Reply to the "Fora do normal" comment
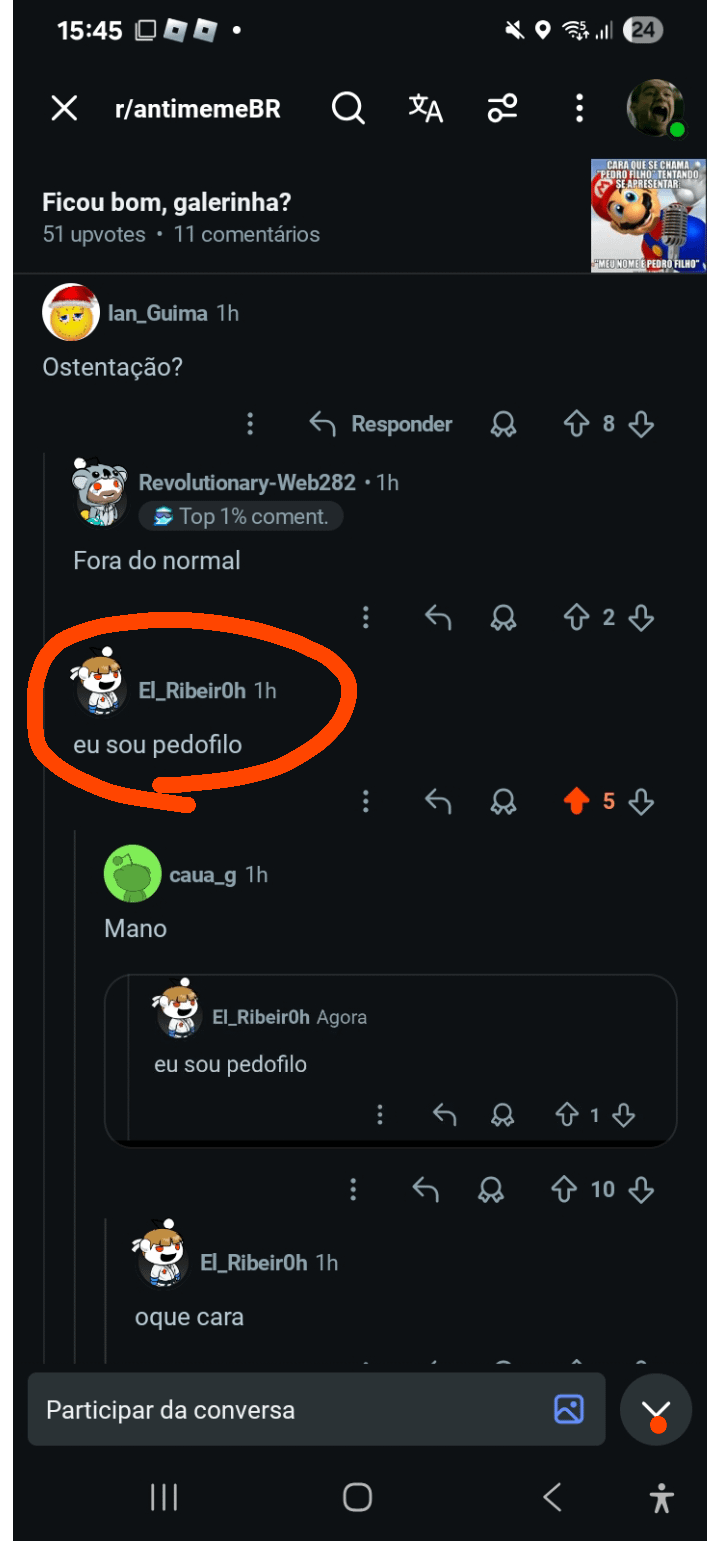This screenshot has width=720, height=1541. pos(438,618)
